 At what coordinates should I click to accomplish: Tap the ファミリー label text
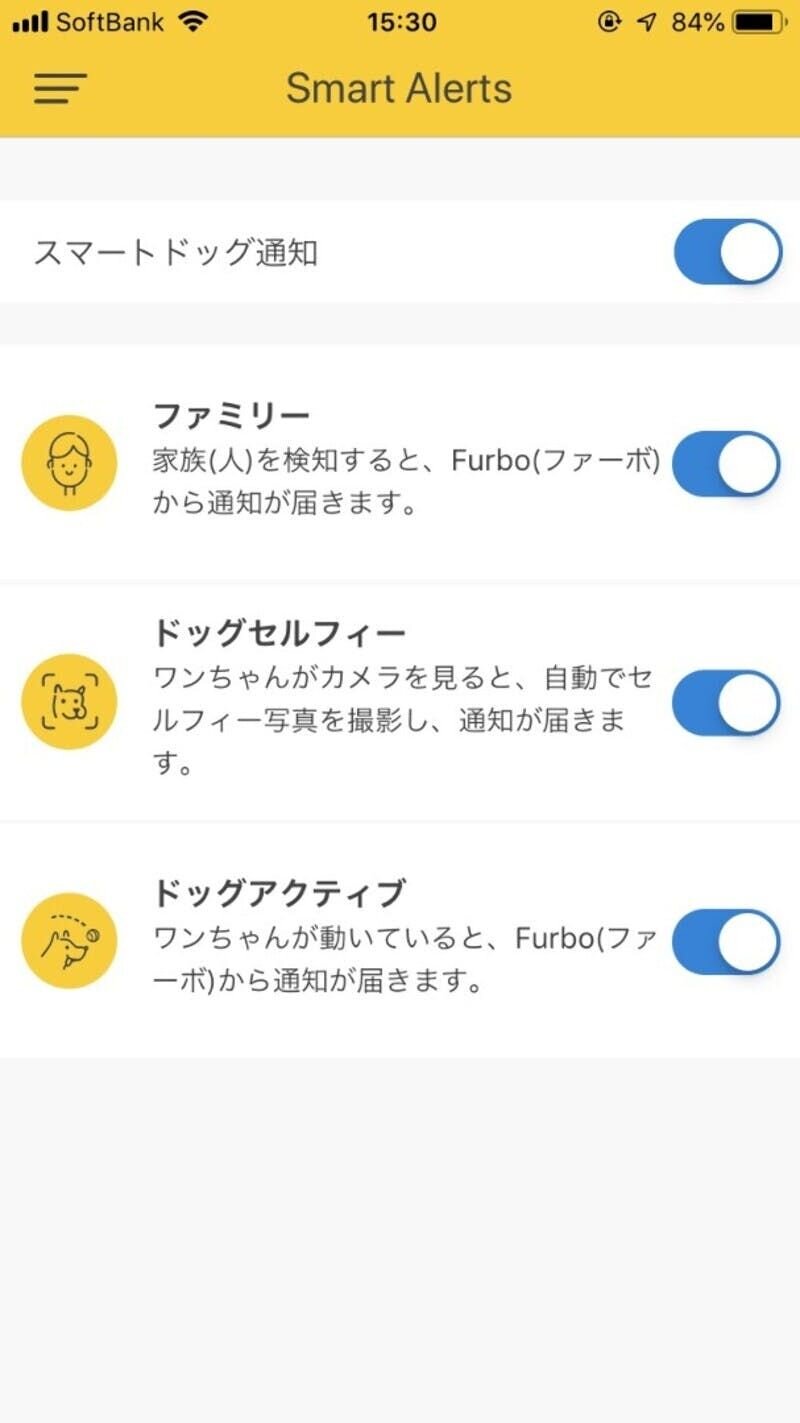232,413
